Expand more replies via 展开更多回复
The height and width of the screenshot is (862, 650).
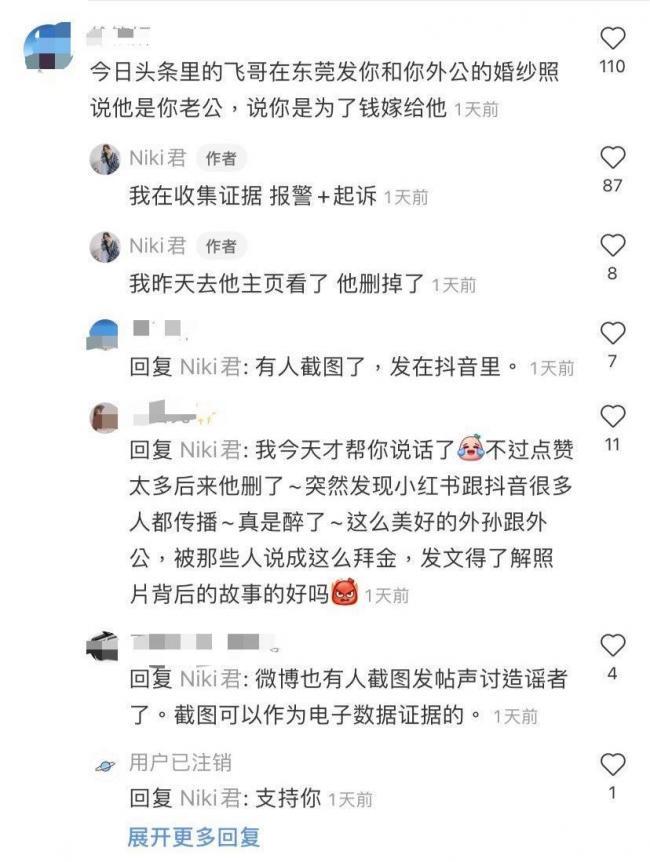[x=193, y=837]
